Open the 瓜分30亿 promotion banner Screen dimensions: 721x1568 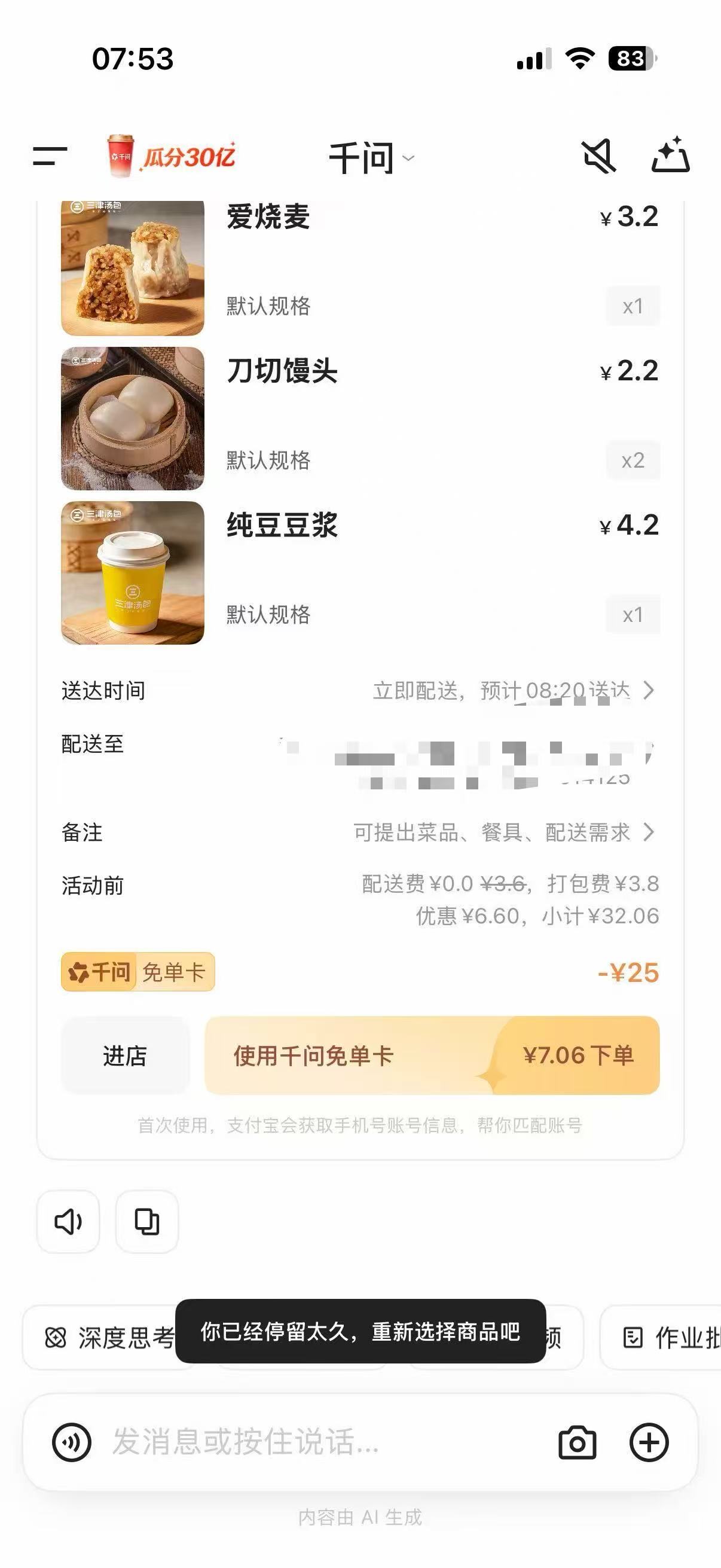[x=172, y=157]
